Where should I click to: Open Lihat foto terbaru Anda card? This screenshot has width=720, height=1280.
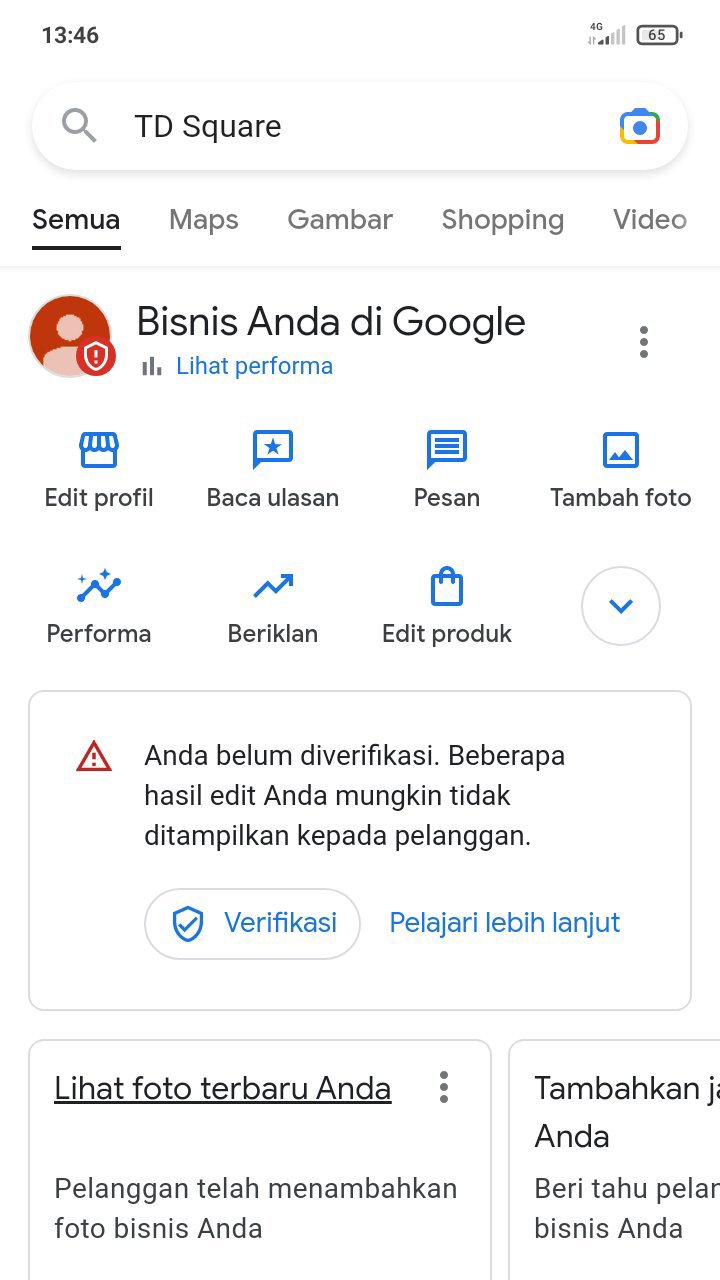coord(223,1088)
